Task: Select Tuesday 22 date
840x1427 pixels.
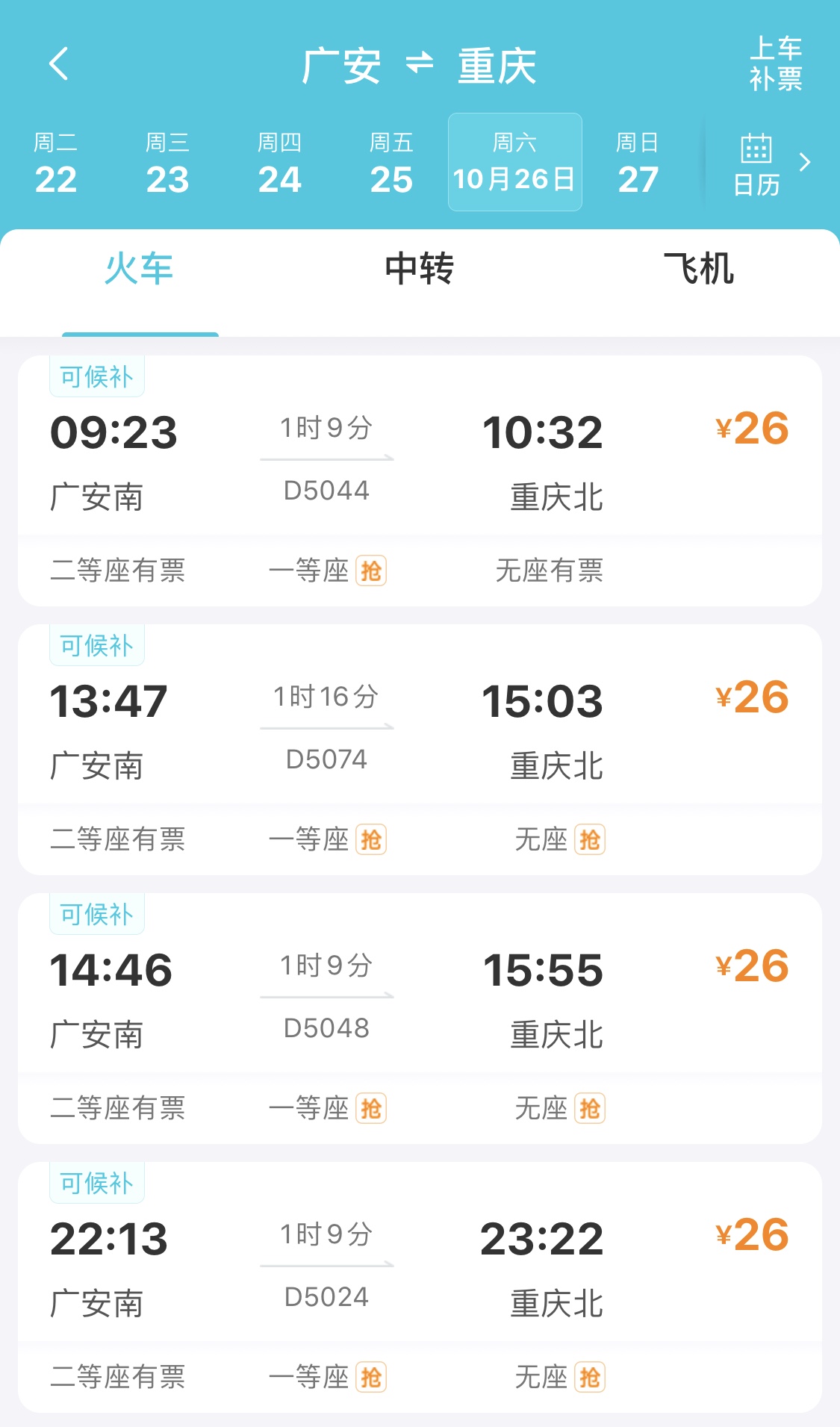Action: pos(55,163)
